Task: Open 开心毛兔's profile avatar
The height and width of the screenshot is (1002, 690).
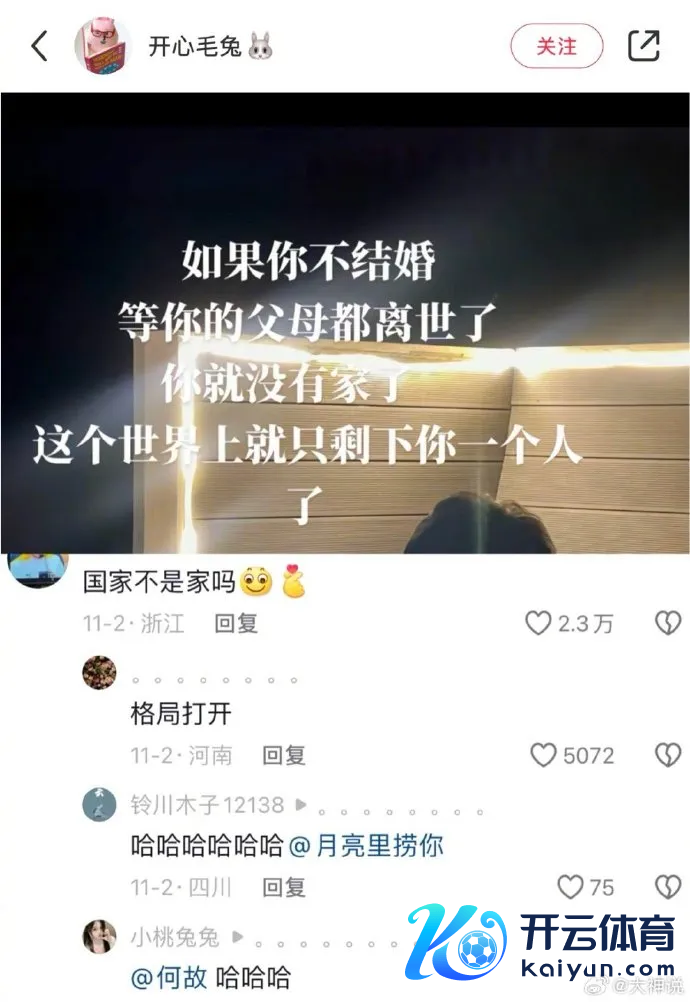Action: click(103, 45)
